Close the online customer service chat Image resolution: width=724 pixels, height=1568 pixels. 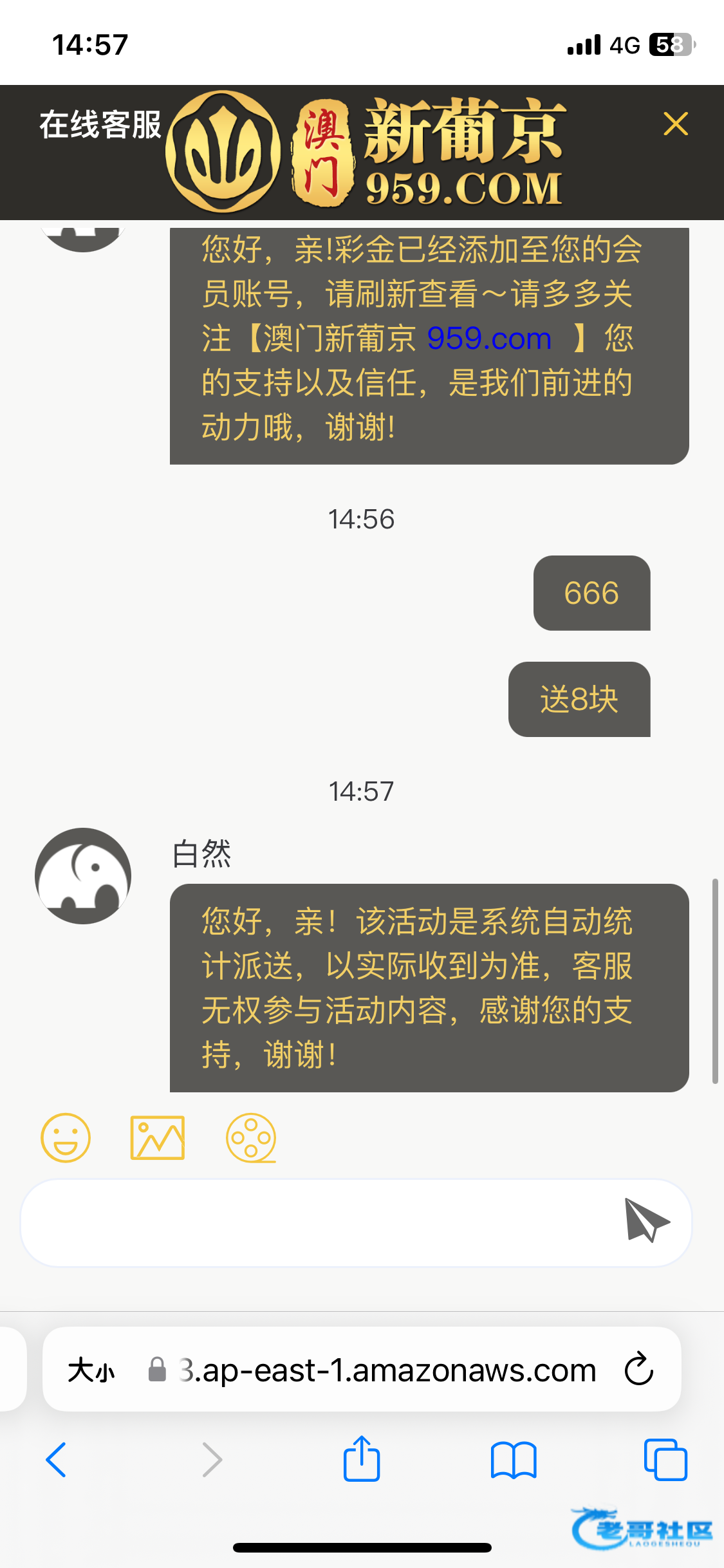[675, 124]
